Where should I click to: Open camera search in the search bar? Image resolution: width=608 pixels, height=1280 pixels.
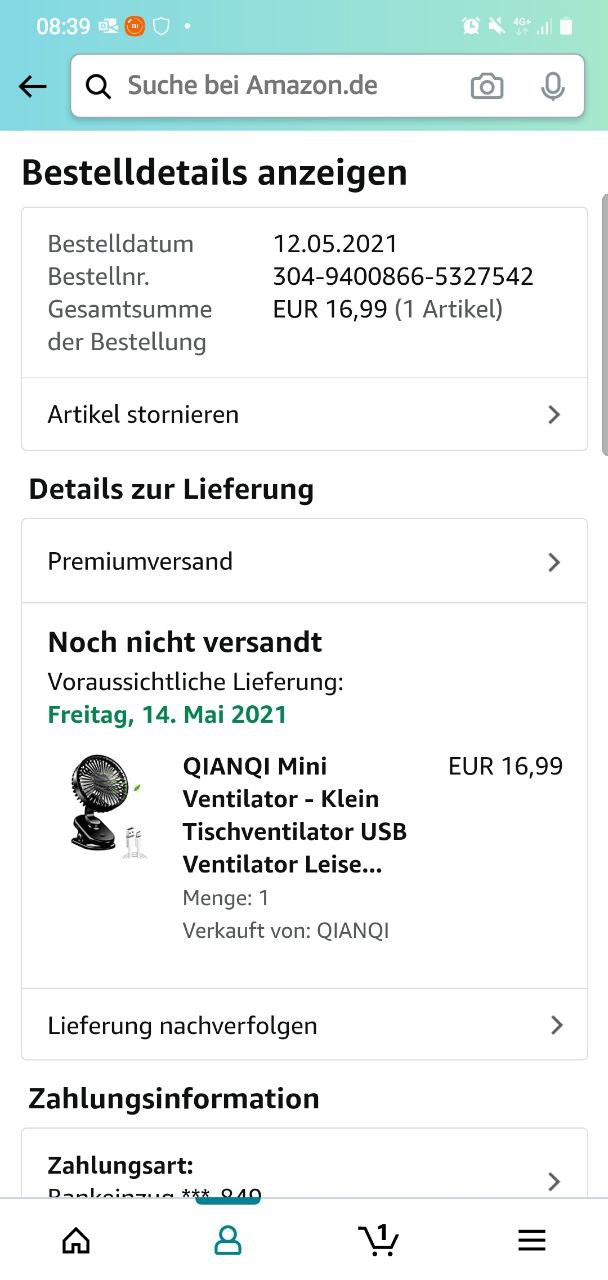click(x=487, y=87)
